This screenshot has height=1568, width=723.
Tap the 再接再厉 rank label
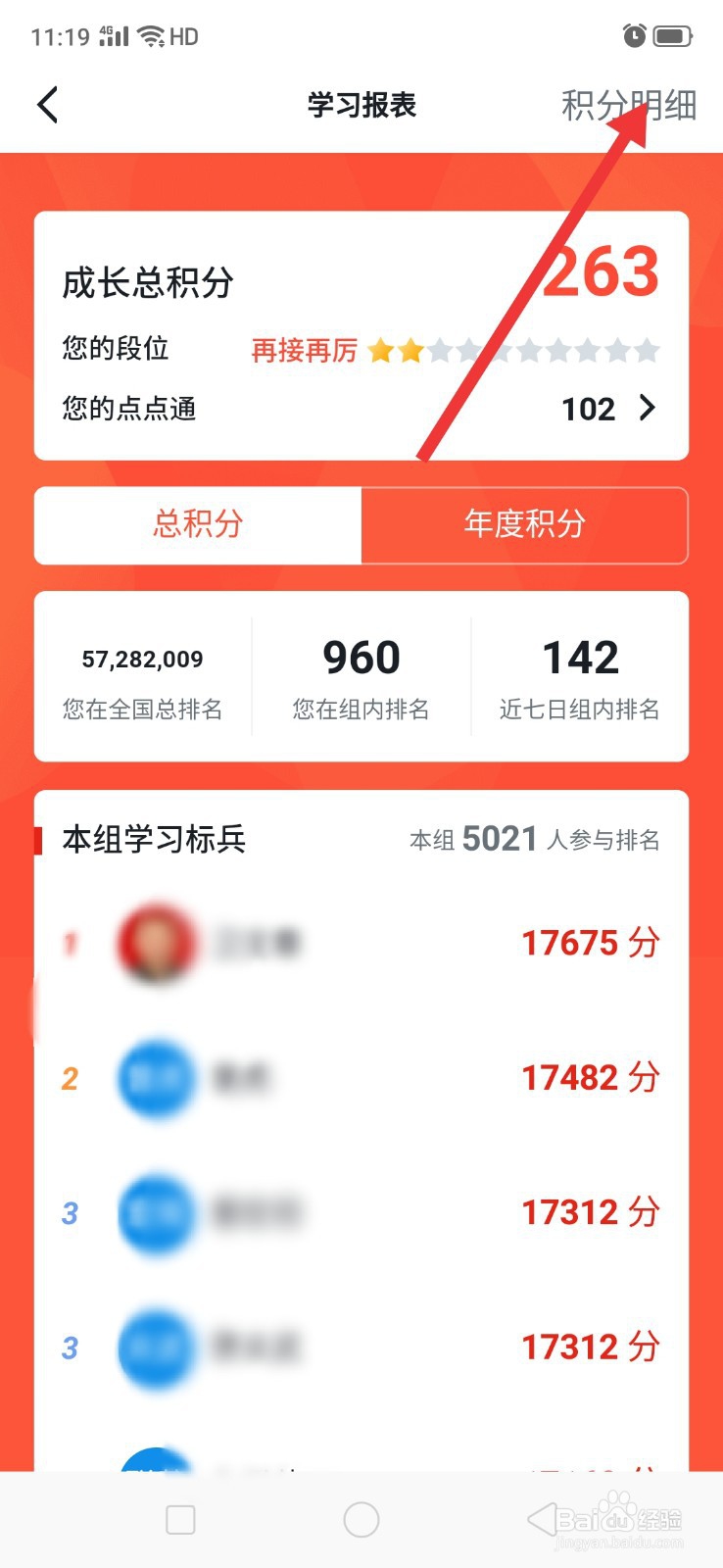click(x=304, y=350)
